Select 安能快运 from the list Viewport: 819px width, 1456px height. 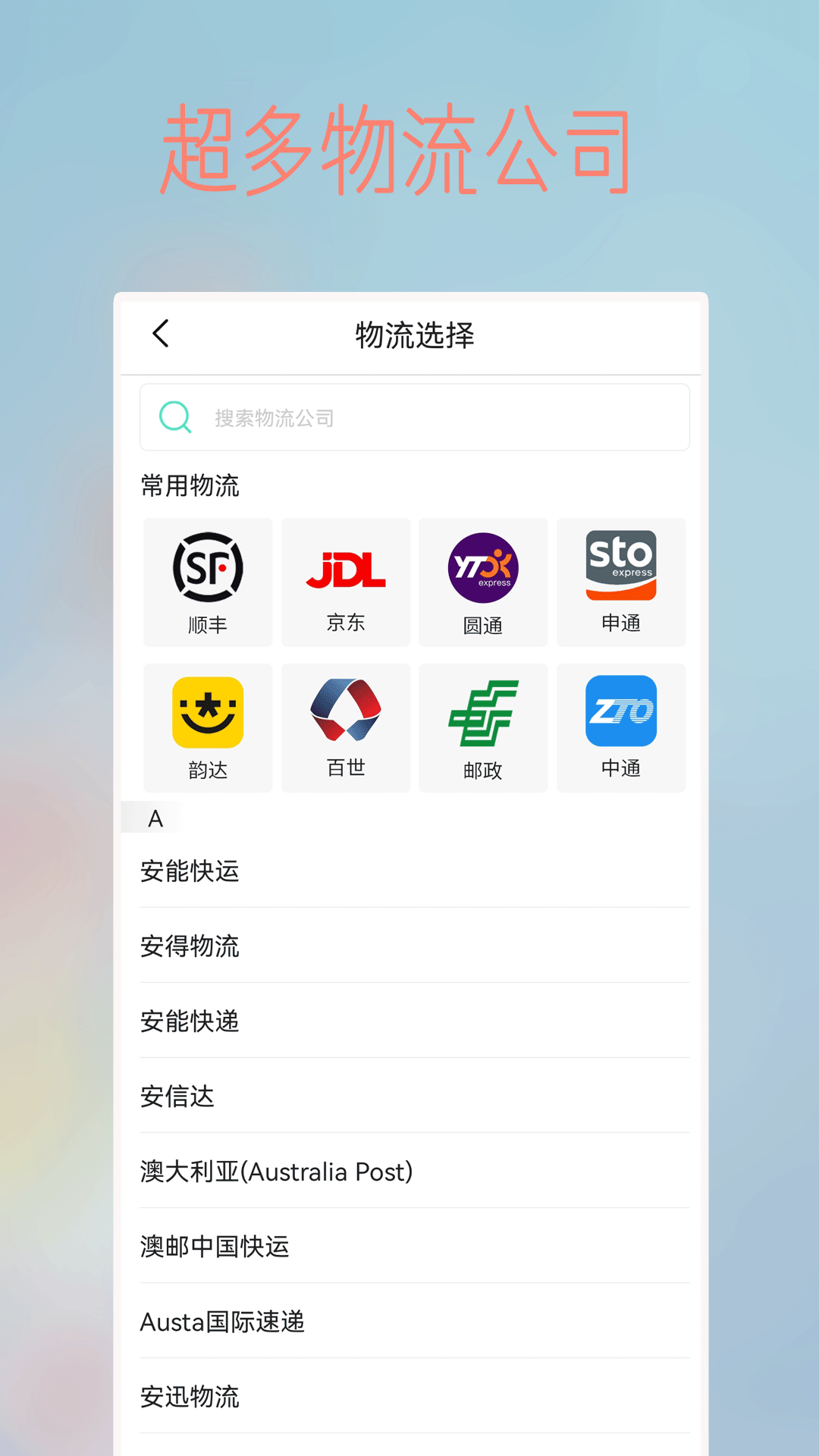coord(190,872)
